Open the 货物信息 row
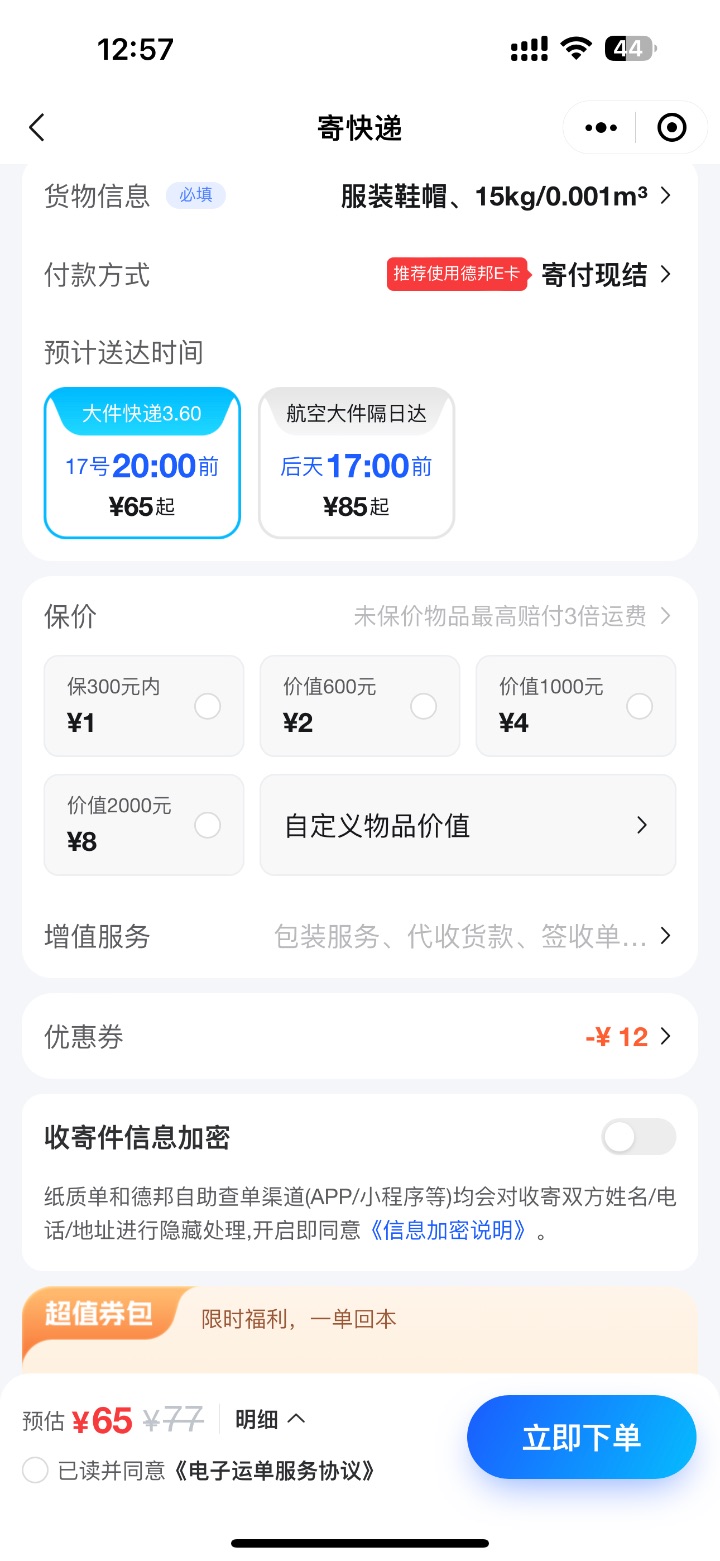The width and height of the screenshot is (720, 1561). [x=359, y=196]
